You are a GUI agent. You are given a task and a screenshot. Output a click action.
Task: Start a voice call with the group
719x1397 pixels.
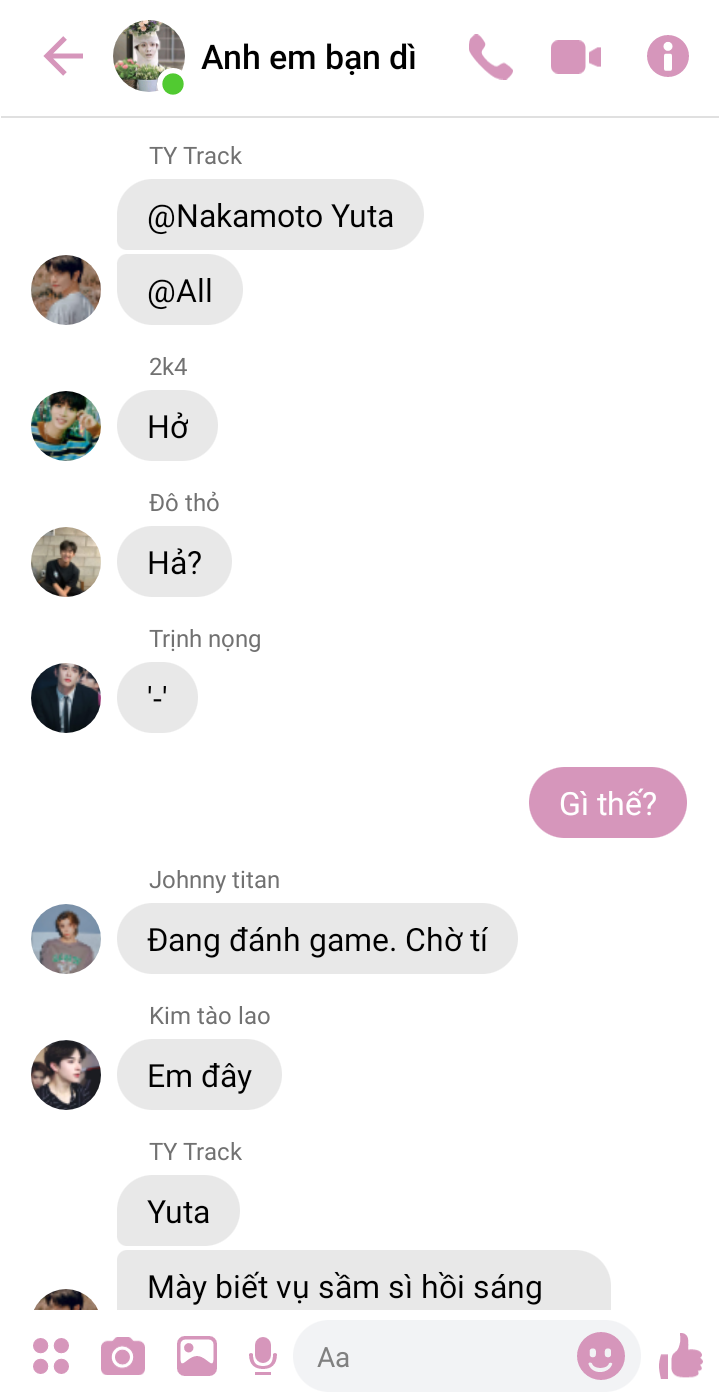(x=490, y=57)
